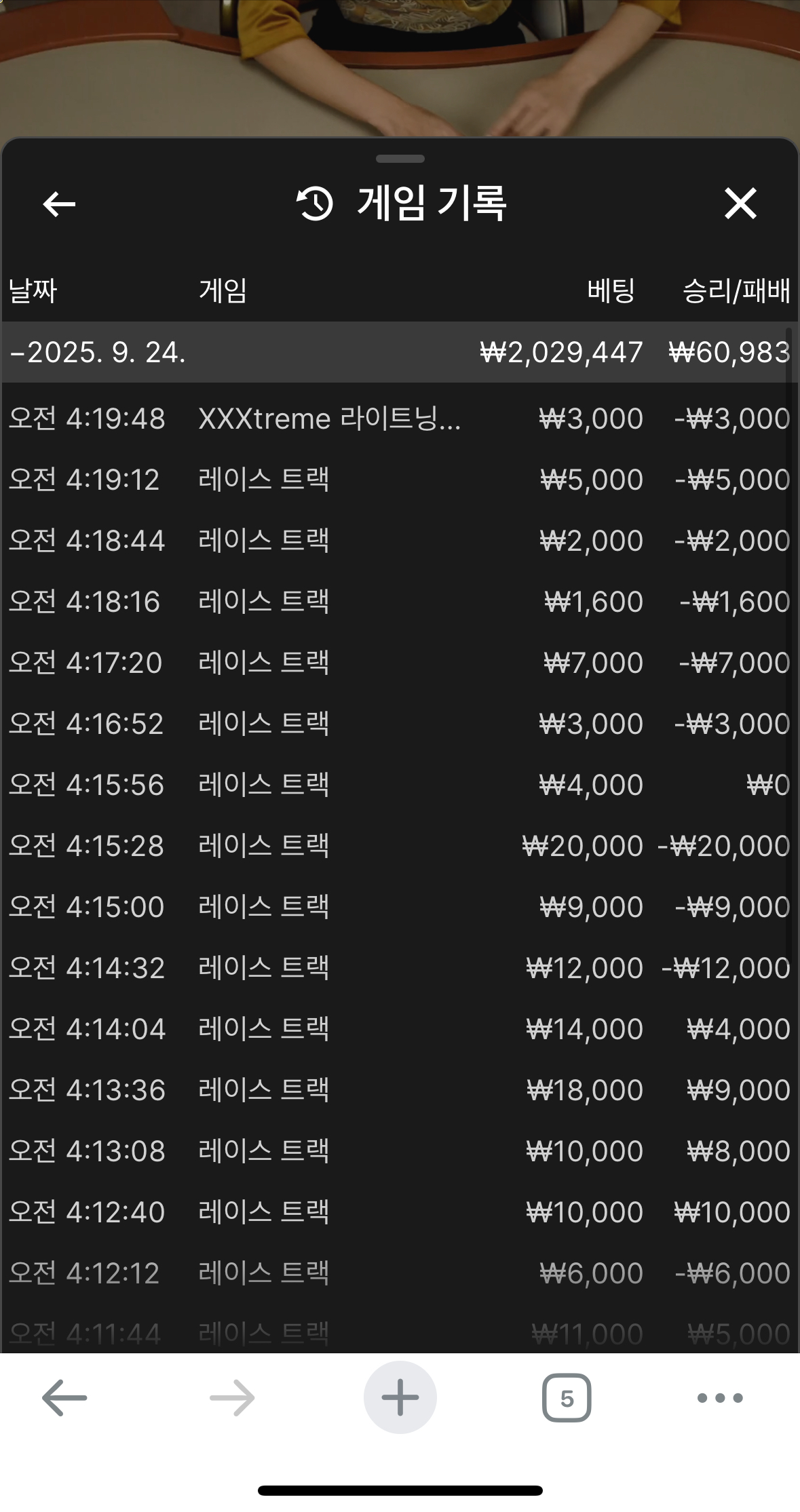Close the game history panel

[x=740, y=203]
